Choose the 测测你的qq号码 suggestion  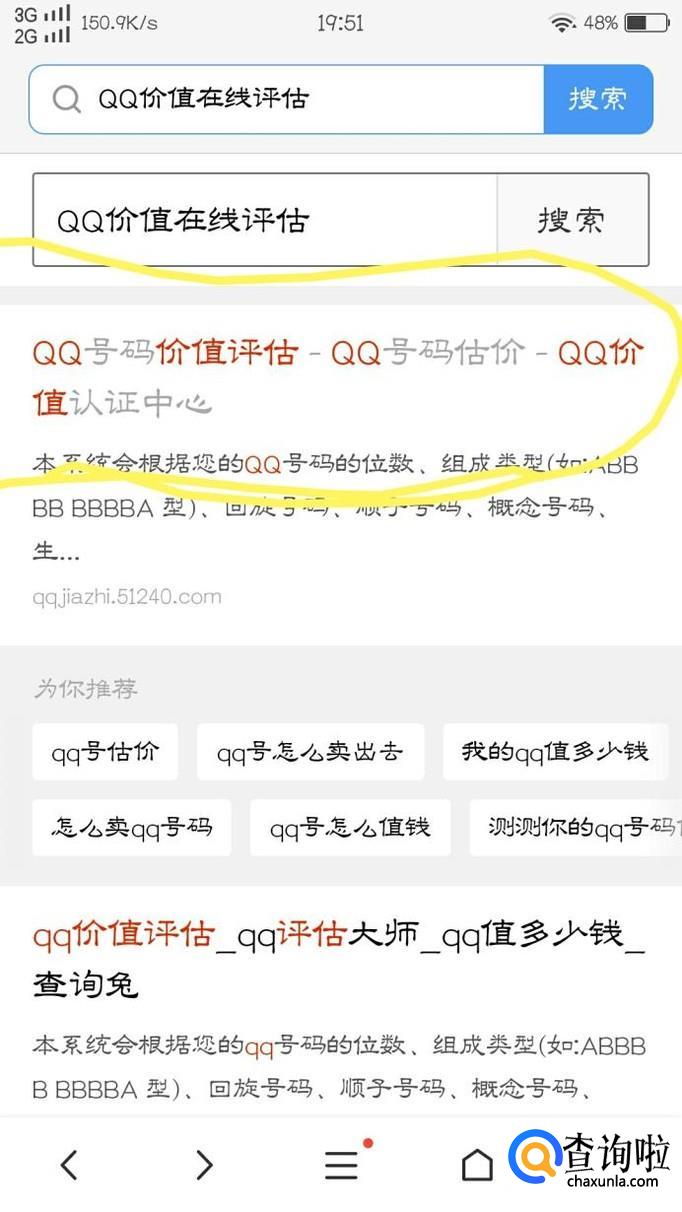click(x=580, y=827)
